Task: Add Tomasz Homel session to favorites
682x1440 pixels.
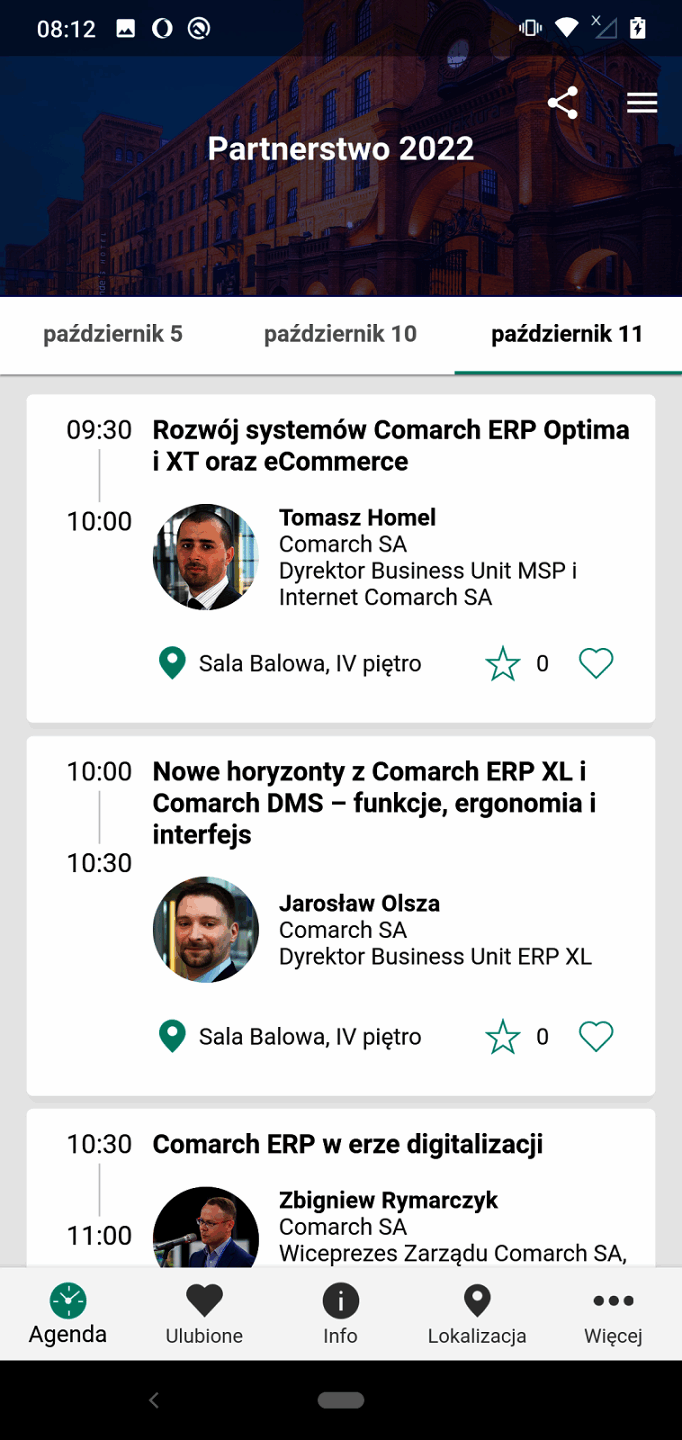Action: tap(596, 663)
